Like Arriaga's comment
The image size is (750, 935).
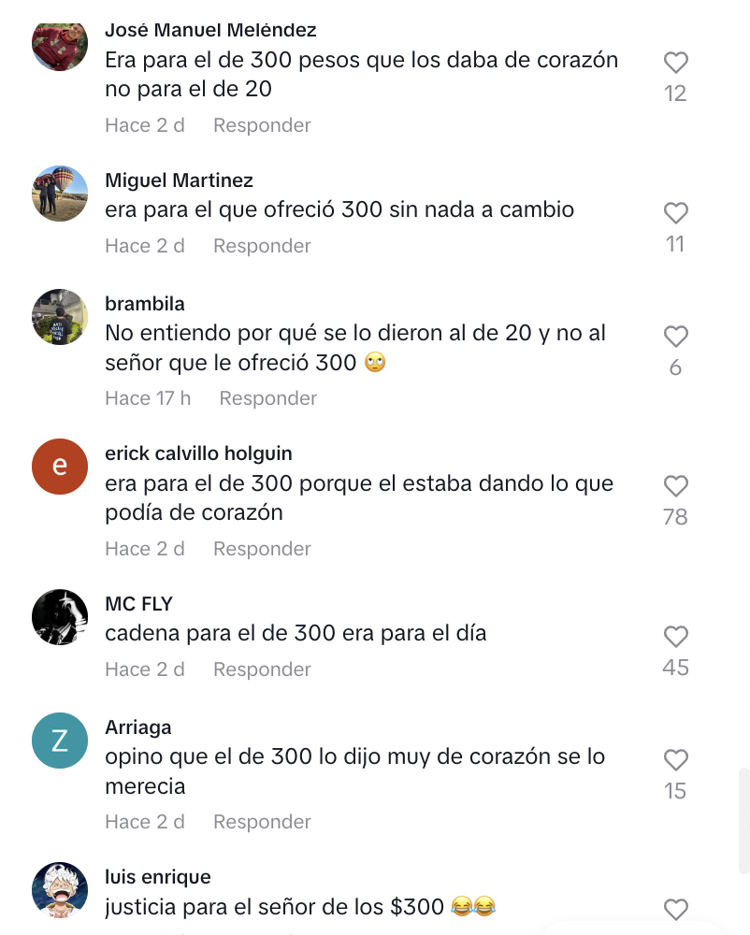click(676, 760)
